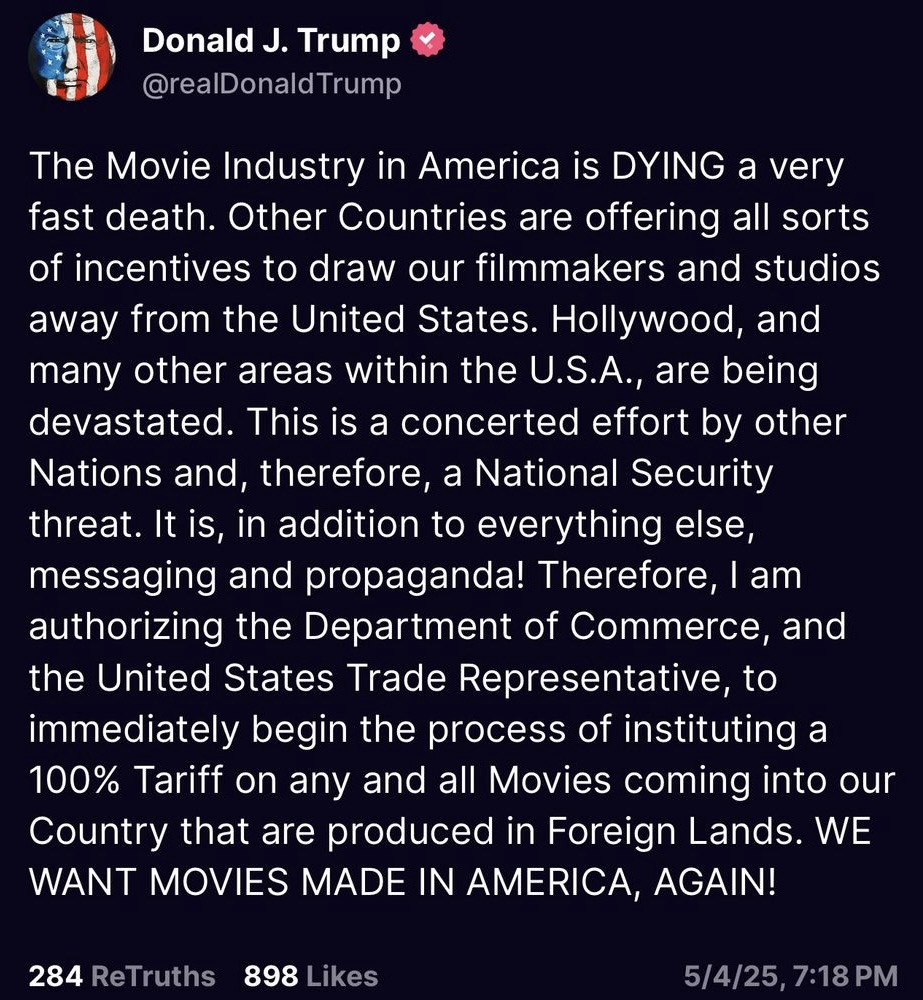View the 284 ReTruths list
The height and width of the screenshot is (1000, 923).
point(122,975)
